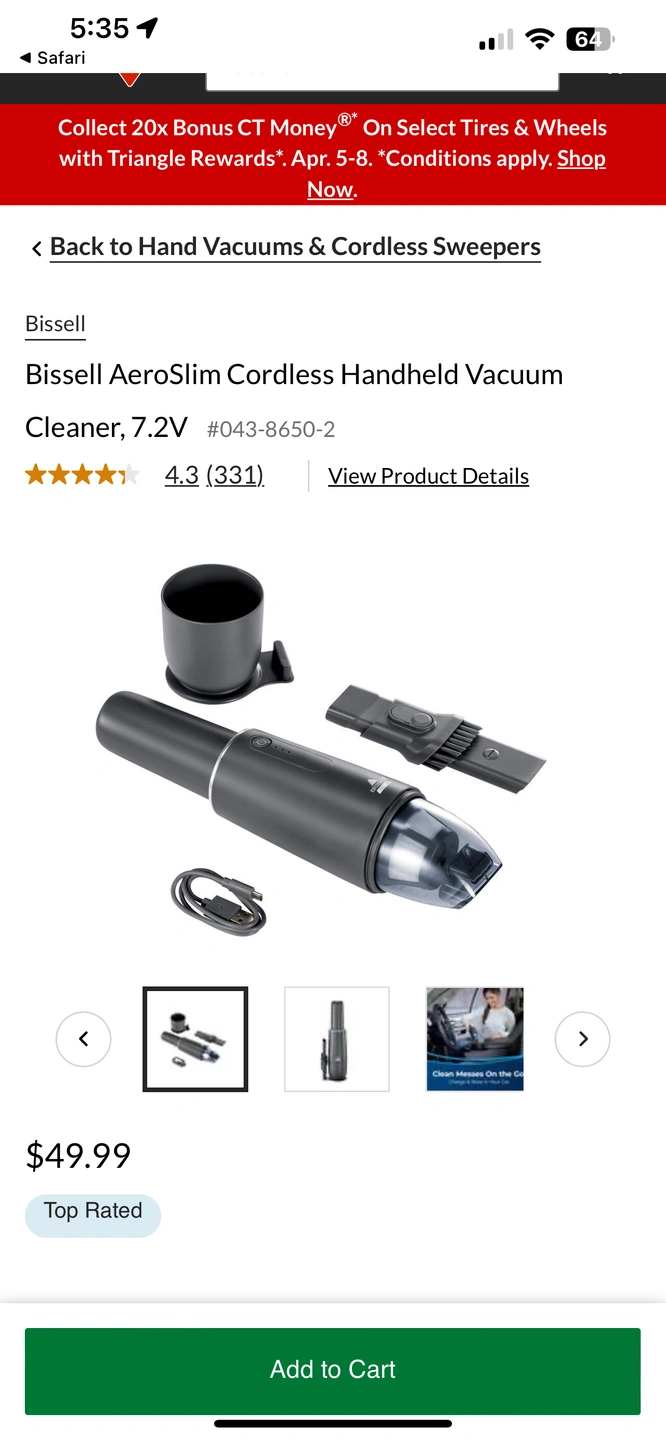Return to Safari via the back link
The height and width of the screenshot is (1440, 666).
(52, 58)
